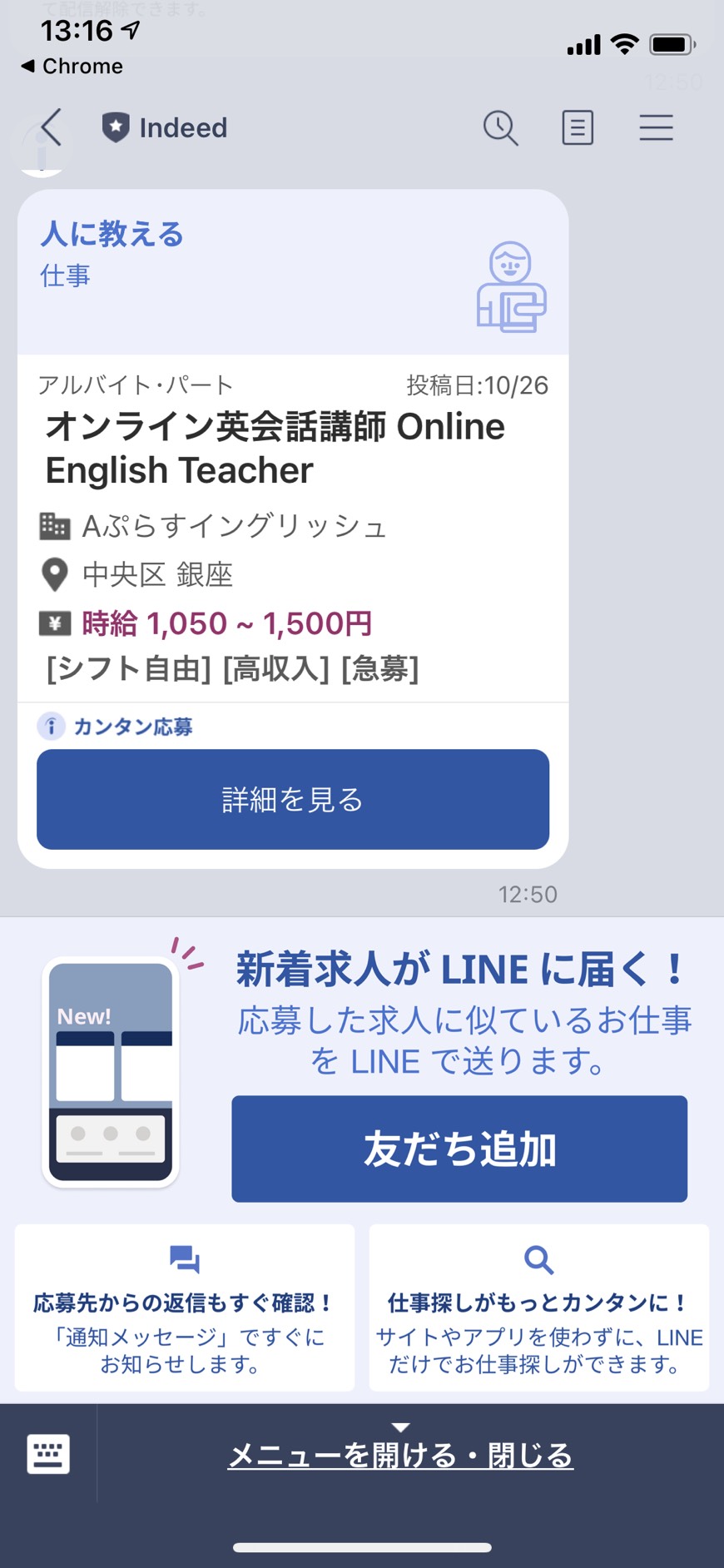
Task: Open 仕事探しがもっとカンタンに tile
Action: 539,1307
